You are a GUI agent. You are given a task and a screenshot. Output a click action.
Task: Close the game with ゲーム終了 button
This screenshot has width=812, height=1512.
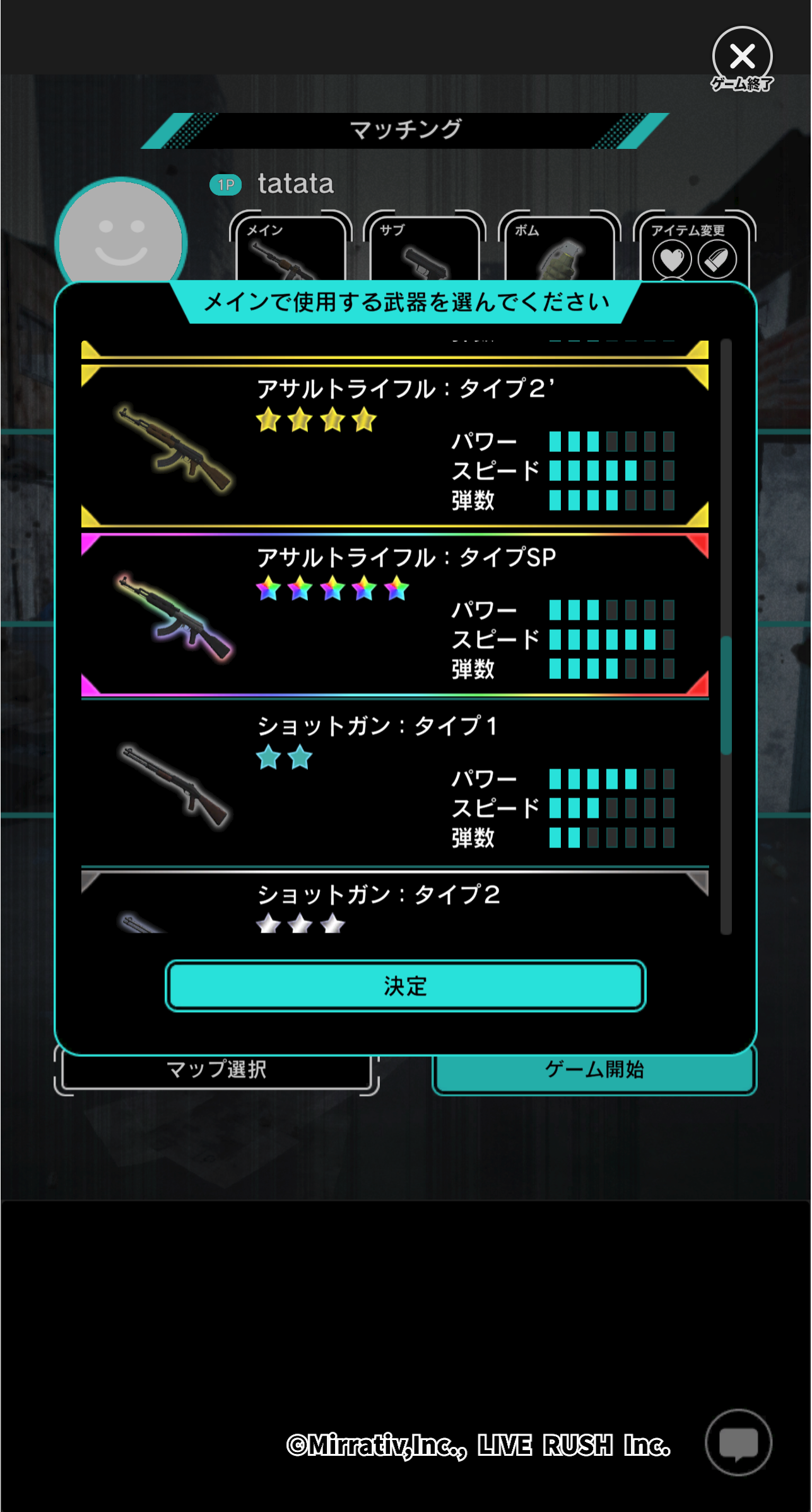pyautogui.click(x=742, y=59)
